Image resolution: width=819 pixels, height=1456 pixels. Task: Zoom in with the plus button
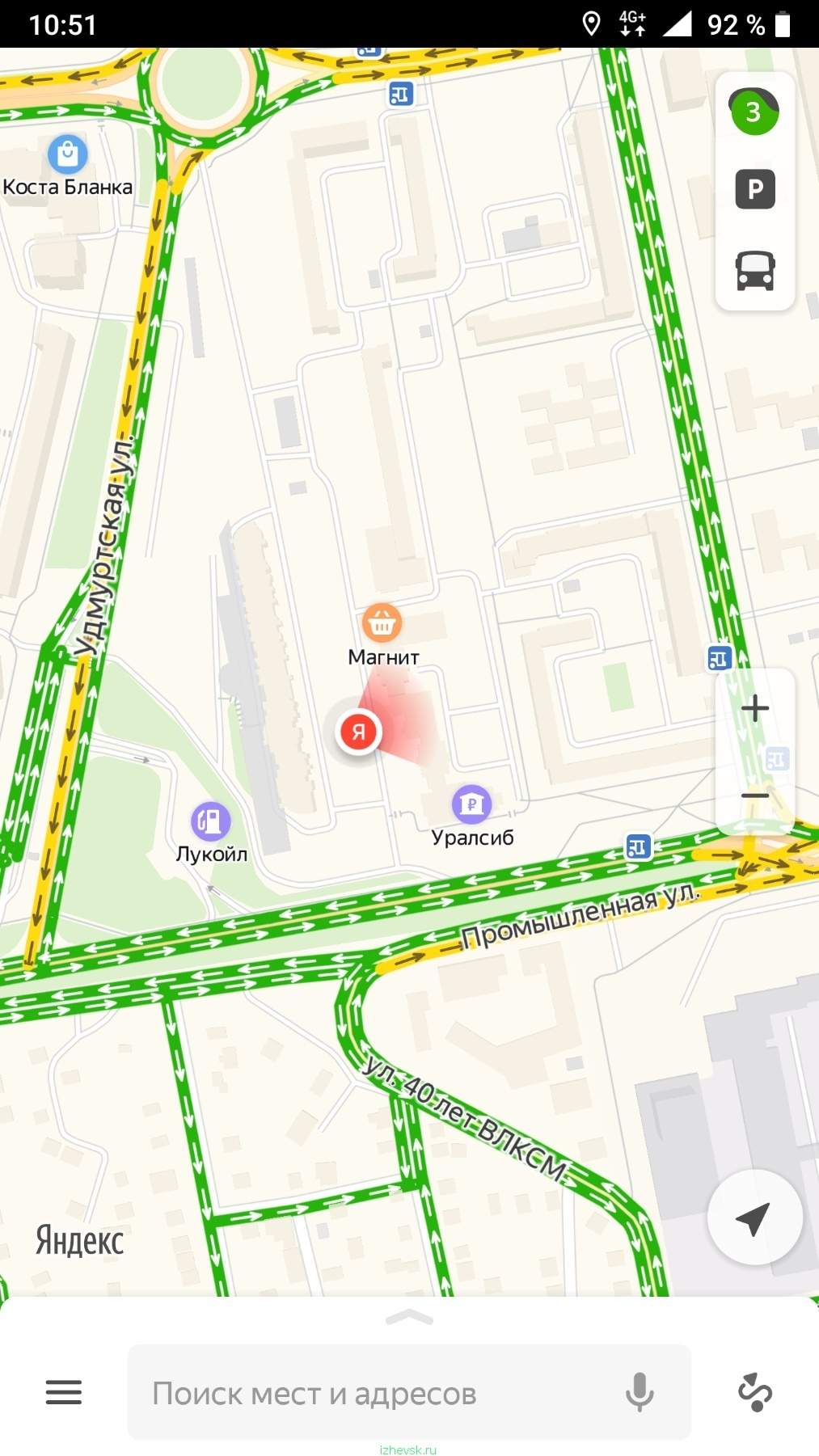point(755,708)
